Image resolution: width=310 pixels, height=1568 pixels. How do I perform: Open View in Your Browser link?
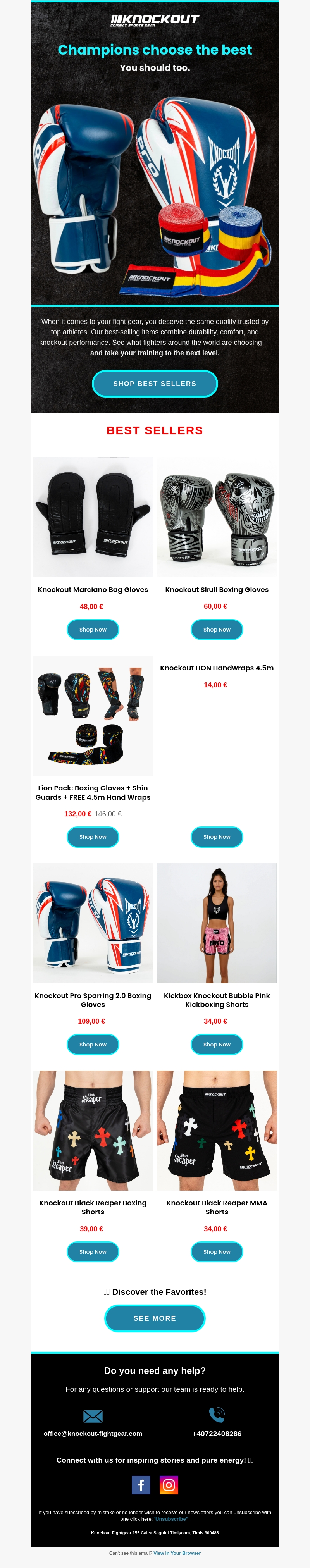[177, 1553]
